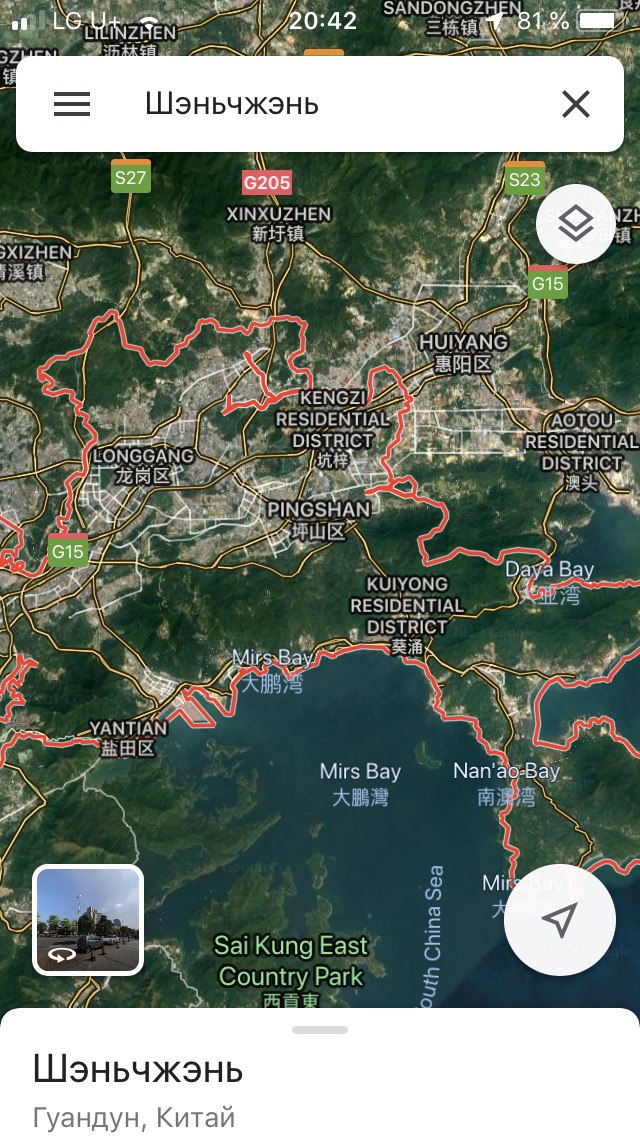Open map layers selector
This screenshot has width=640, height=1136.
point(575,224)
